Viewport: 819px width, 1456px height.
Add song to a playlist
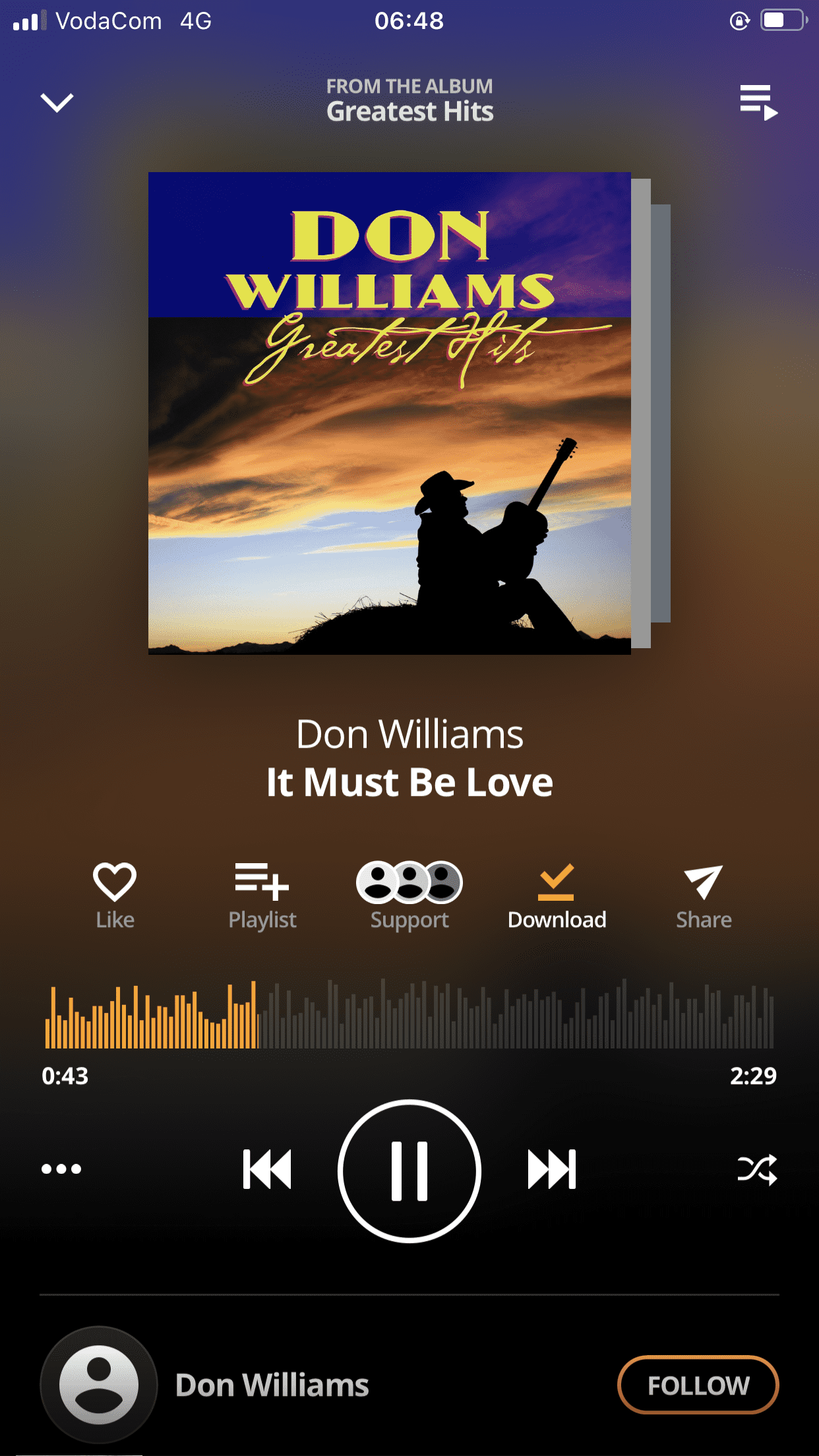[262, 896]
